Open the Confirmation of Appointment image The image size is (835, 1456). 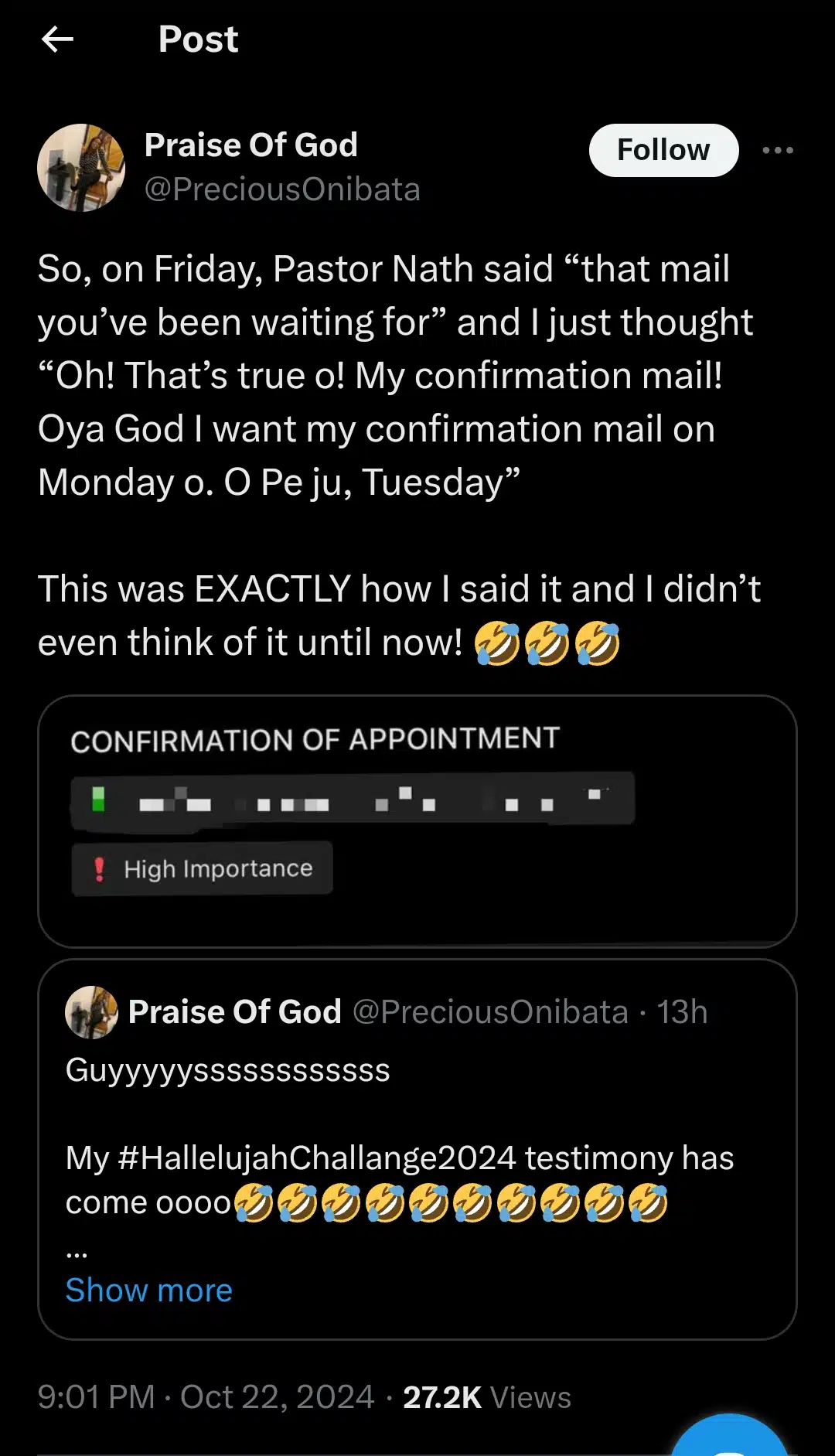click(x=417, y=820)
